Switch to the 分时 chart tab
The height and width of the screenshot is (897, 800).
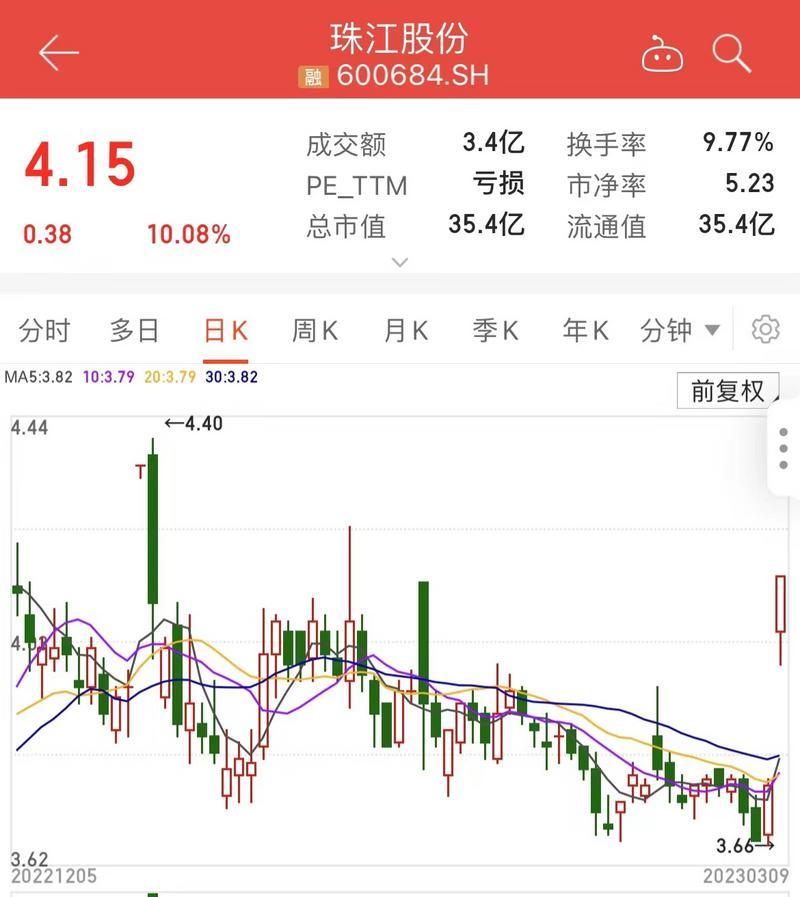pos(45,330)
